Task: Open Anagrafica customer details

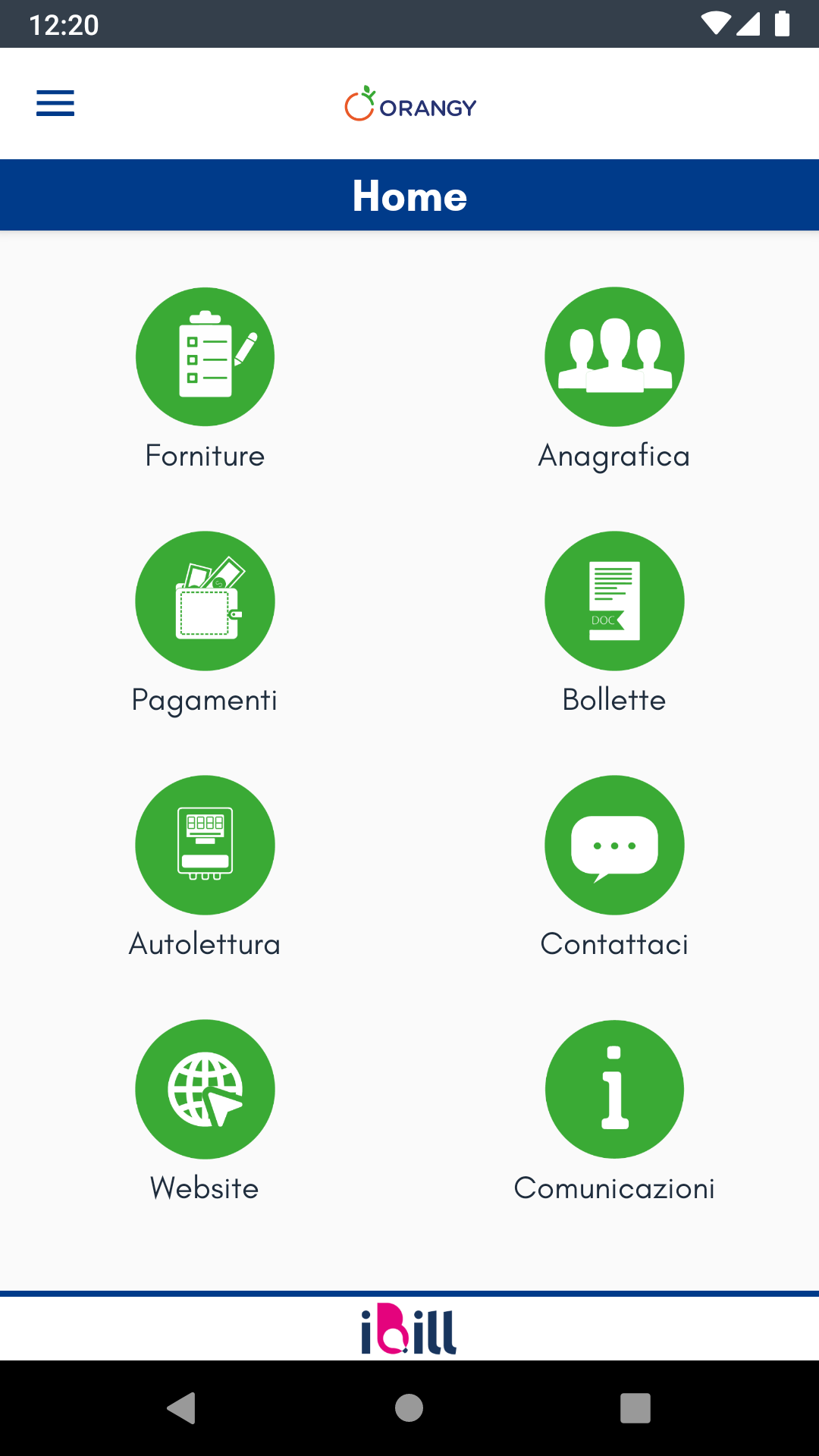Action: point(614,356)
